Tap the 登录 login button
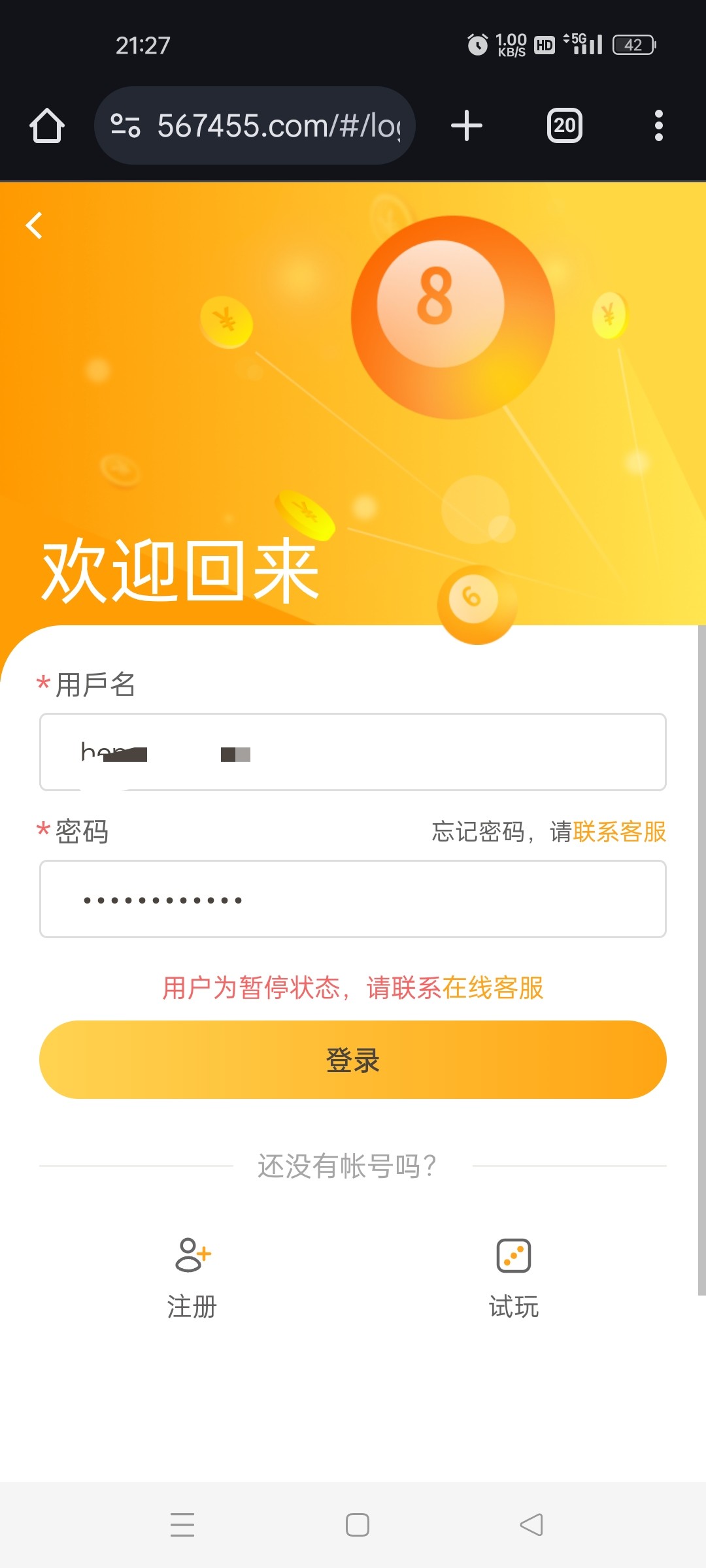This screenshot has height=1568, width=706. click(353, 1060)
